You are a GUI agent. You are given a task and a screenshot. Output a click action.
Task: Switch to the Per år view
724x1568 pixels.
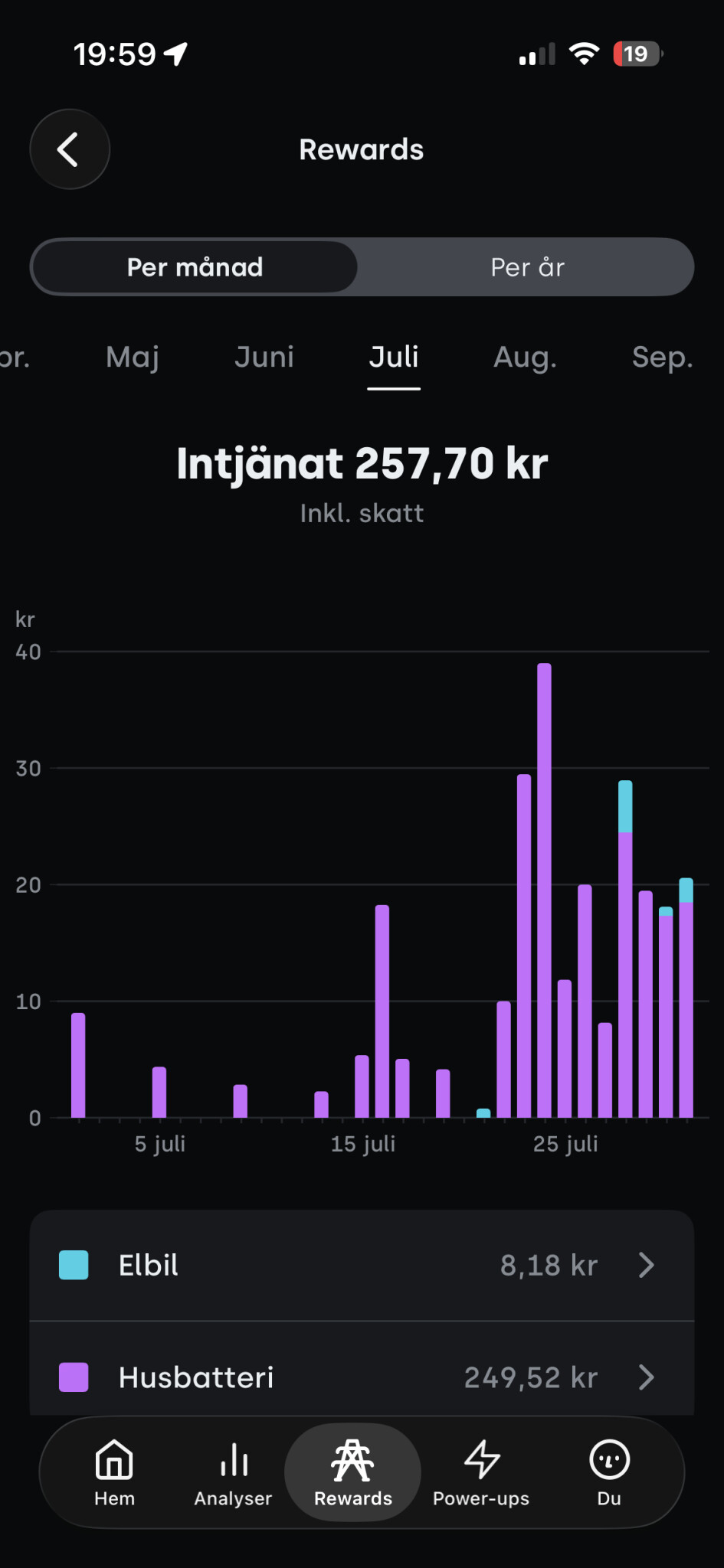(x=527, y=267)
